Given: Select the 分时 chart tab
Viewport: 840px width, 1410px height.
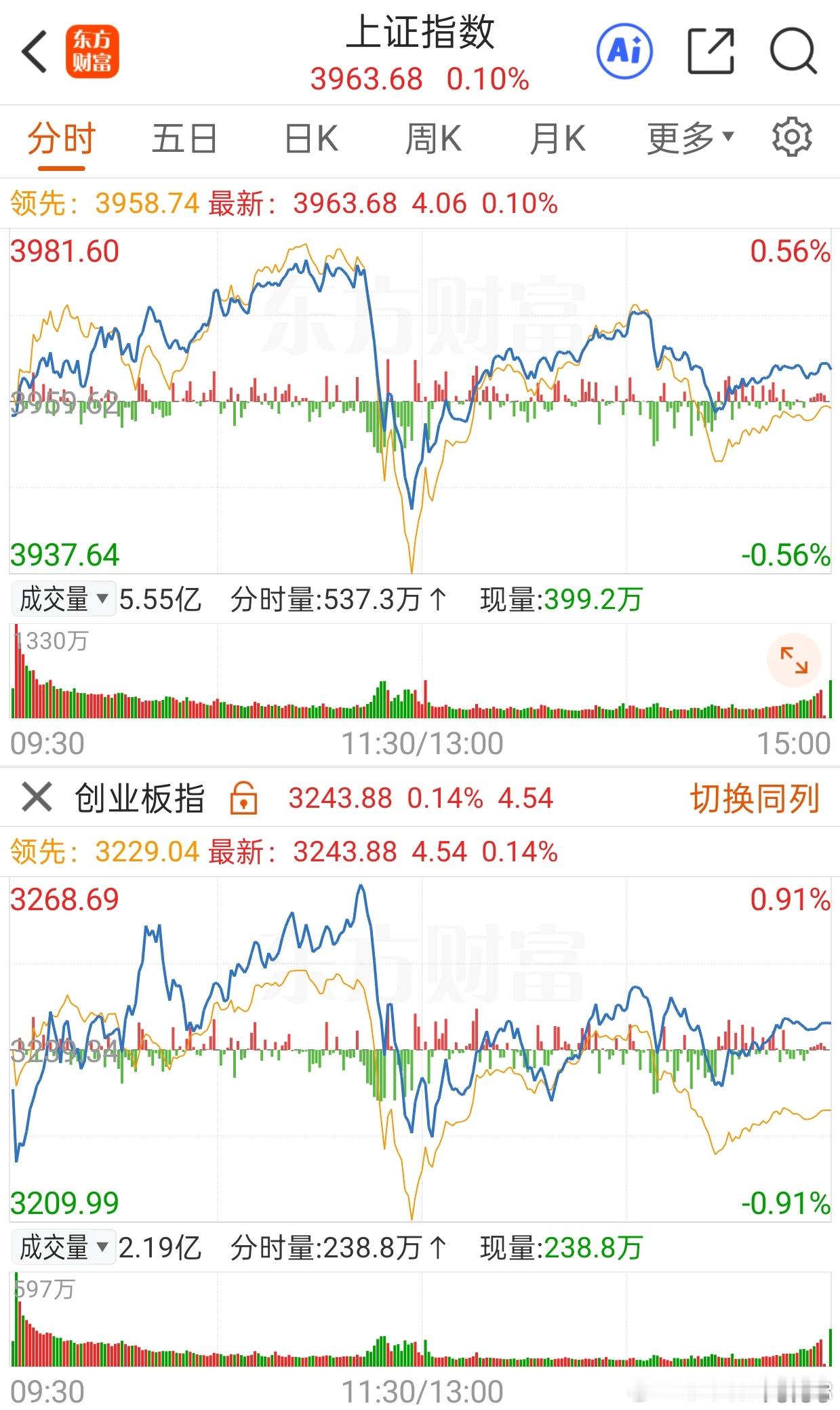Looking at the screenshot, I should coord(61,139).
